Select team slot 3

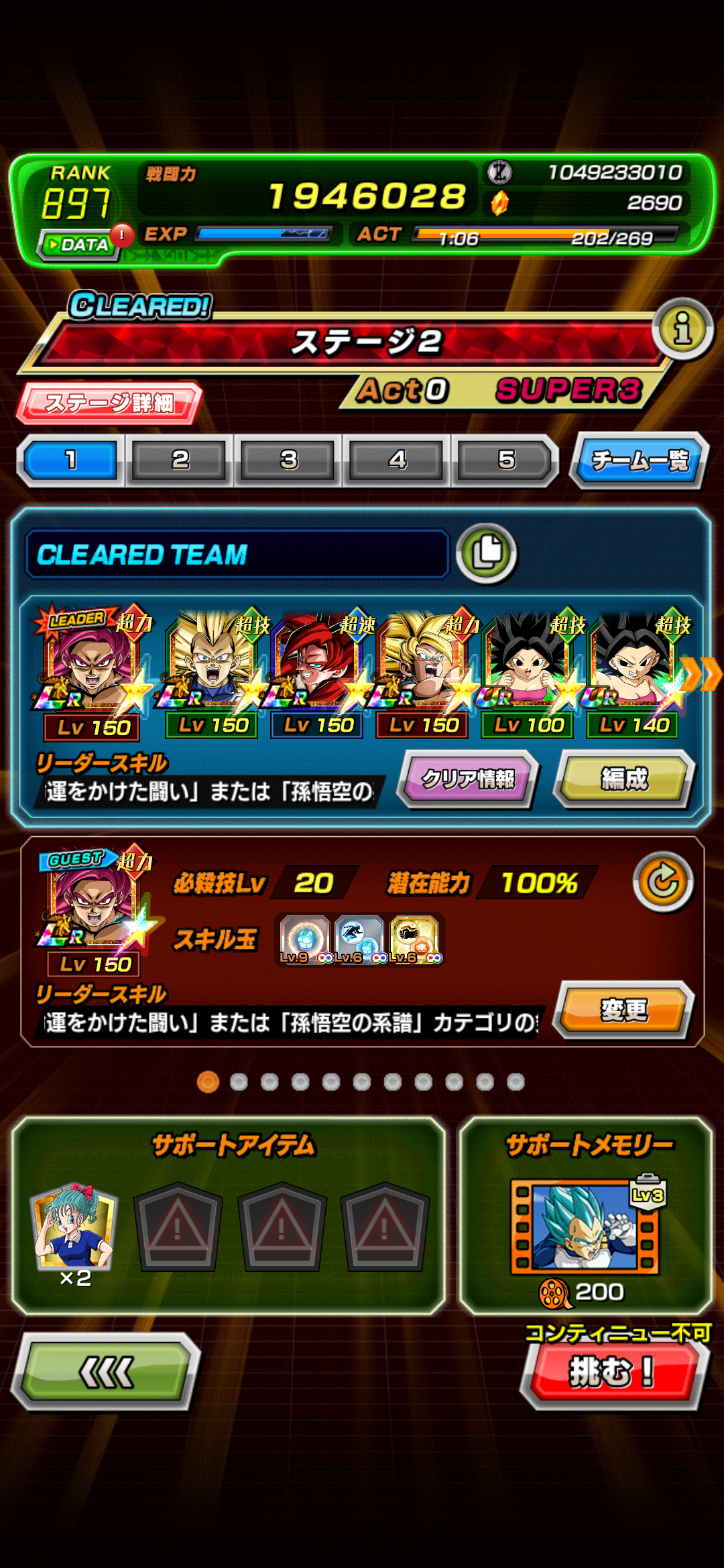tap(288, 460)
